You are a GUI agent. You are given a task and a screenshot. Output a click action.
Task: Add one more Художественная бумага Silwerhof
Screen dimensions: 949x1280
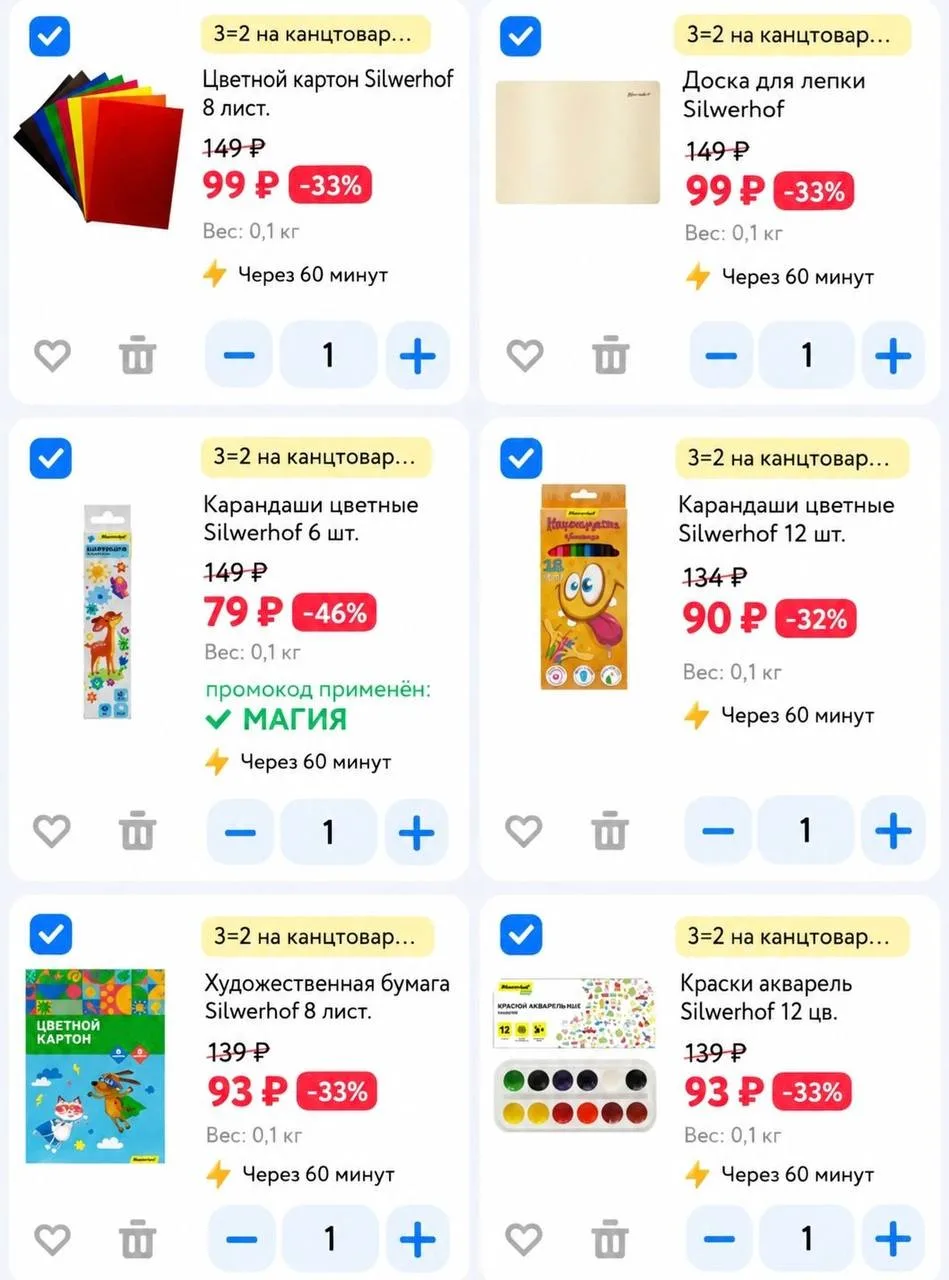point(417,1239)
